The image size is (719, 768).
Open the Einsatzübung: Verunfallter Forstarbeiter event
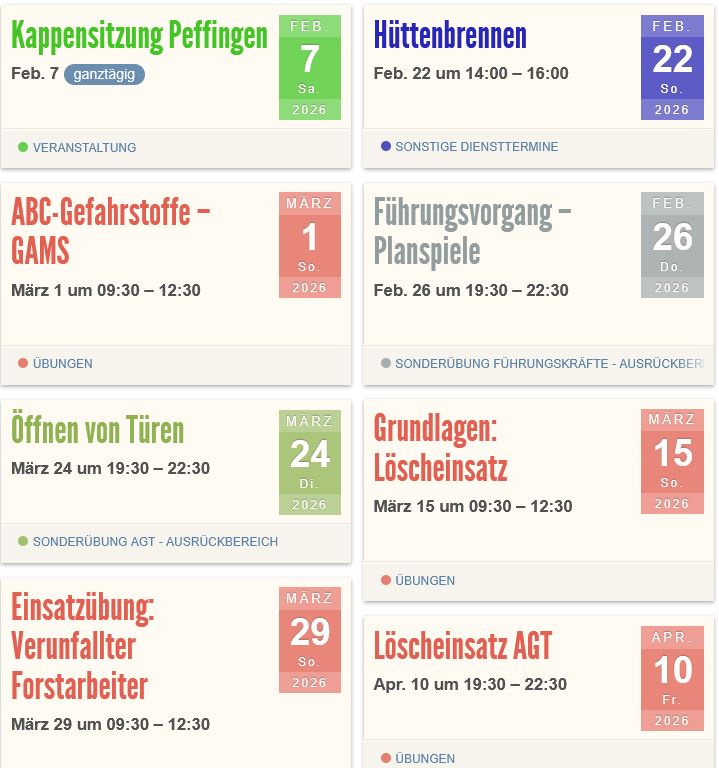point(82,646)
